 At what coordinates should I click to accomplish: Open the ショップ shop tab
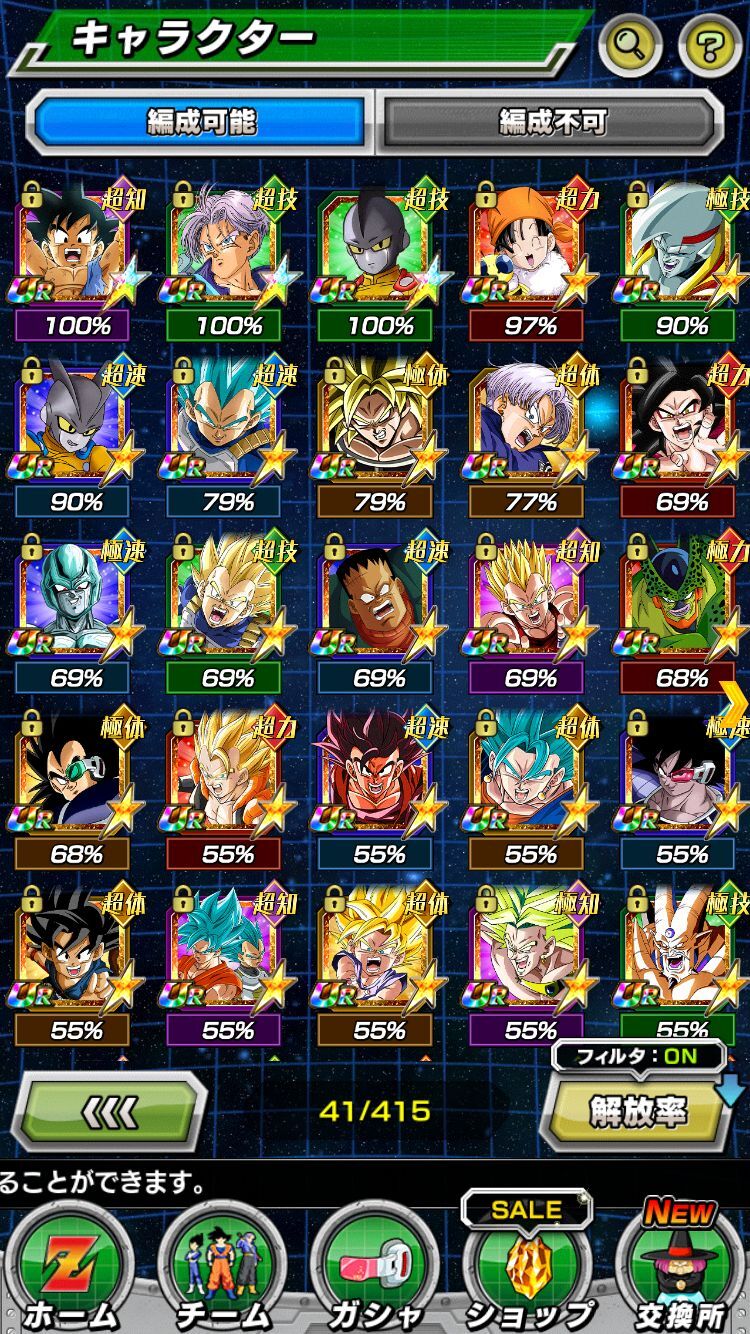pyautogui.click(x=527, y=1268)
